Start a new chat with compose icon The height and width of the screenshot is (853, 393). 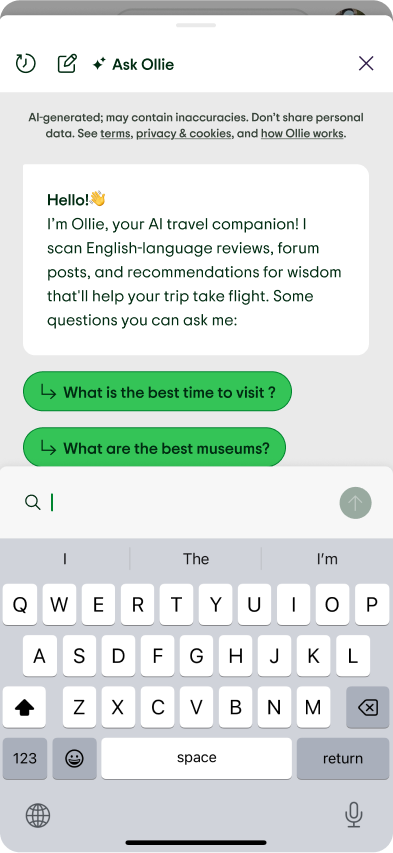pos(67,64)
